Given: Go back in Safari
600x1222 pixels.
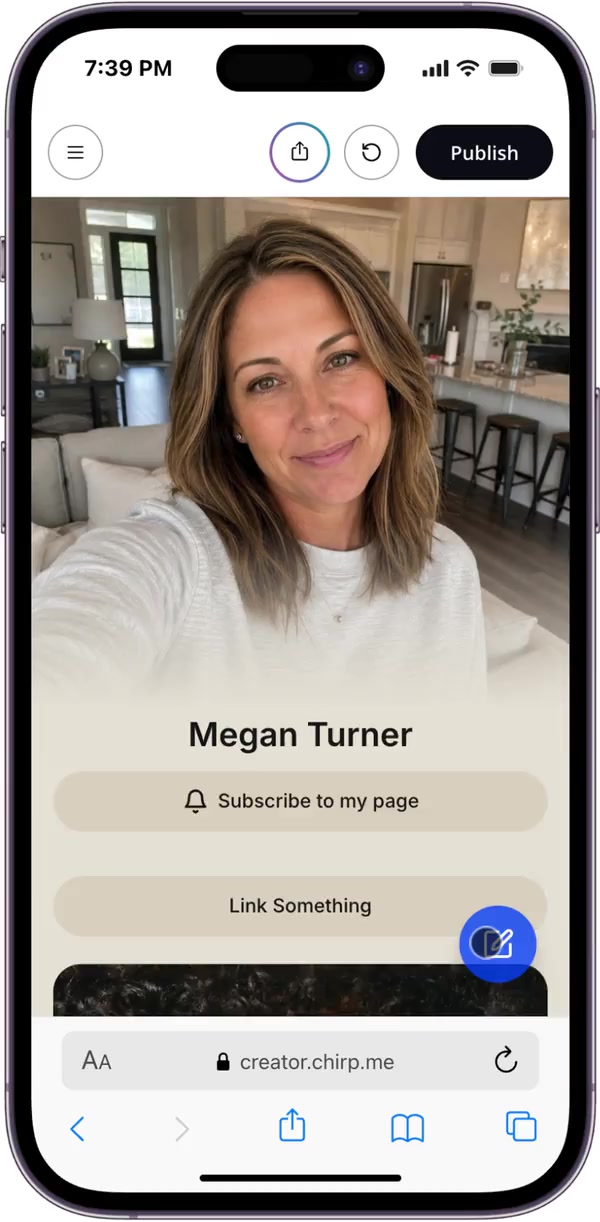Looking at the screenshot, I should point(77,1129).
